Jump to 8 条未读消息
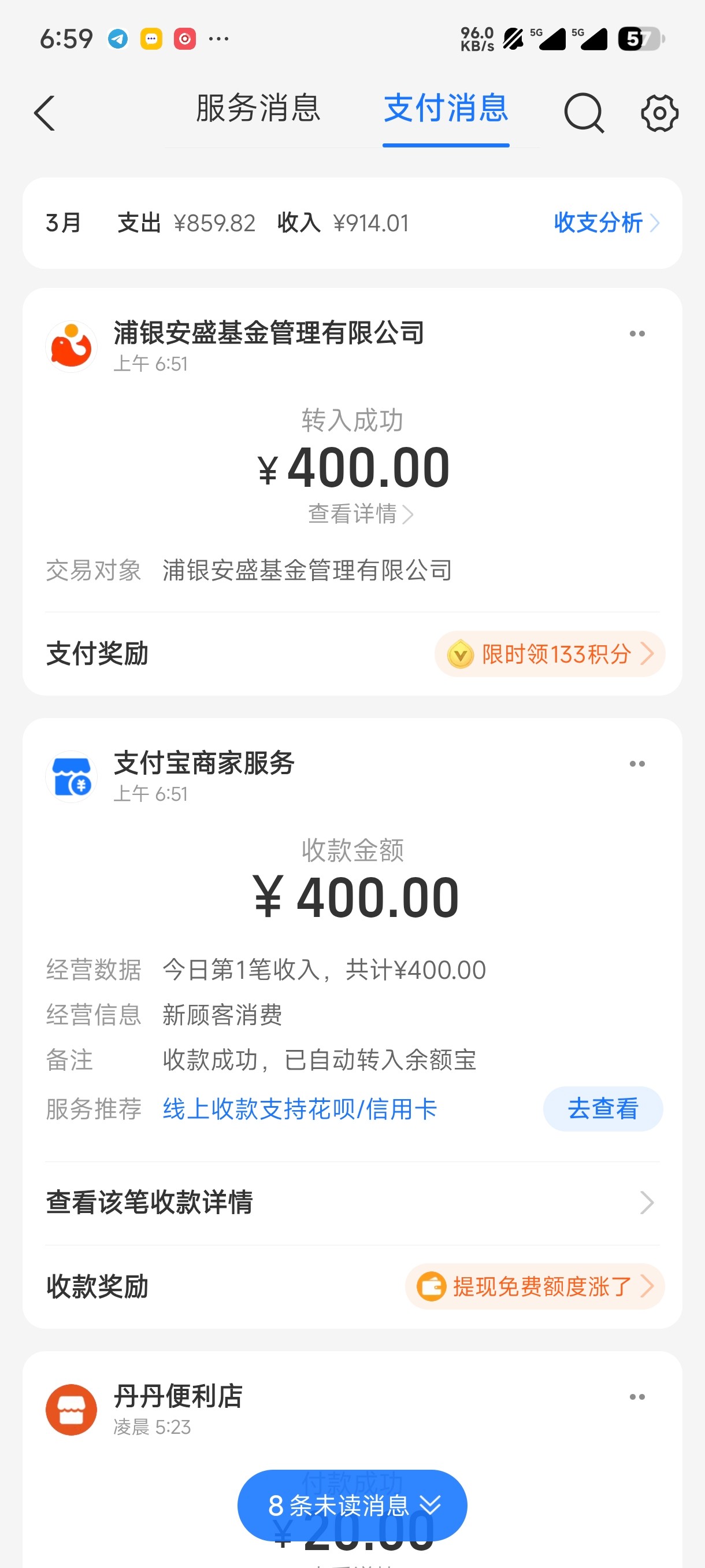This screenshot has width=705, height=1568. pos(352,1506)
